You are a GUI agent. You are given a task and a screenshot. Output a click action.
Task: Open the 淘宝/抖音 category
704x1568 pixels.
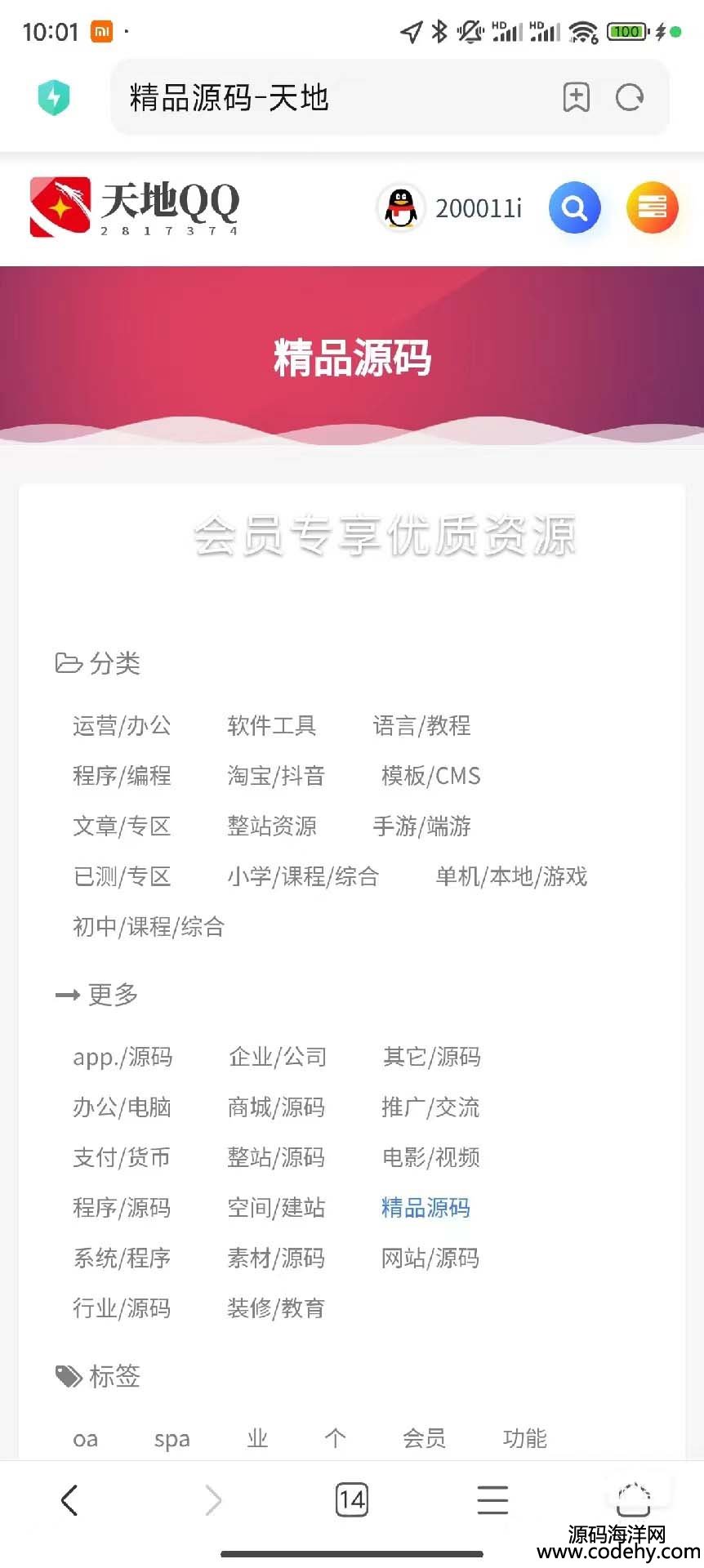pos(276,776)
